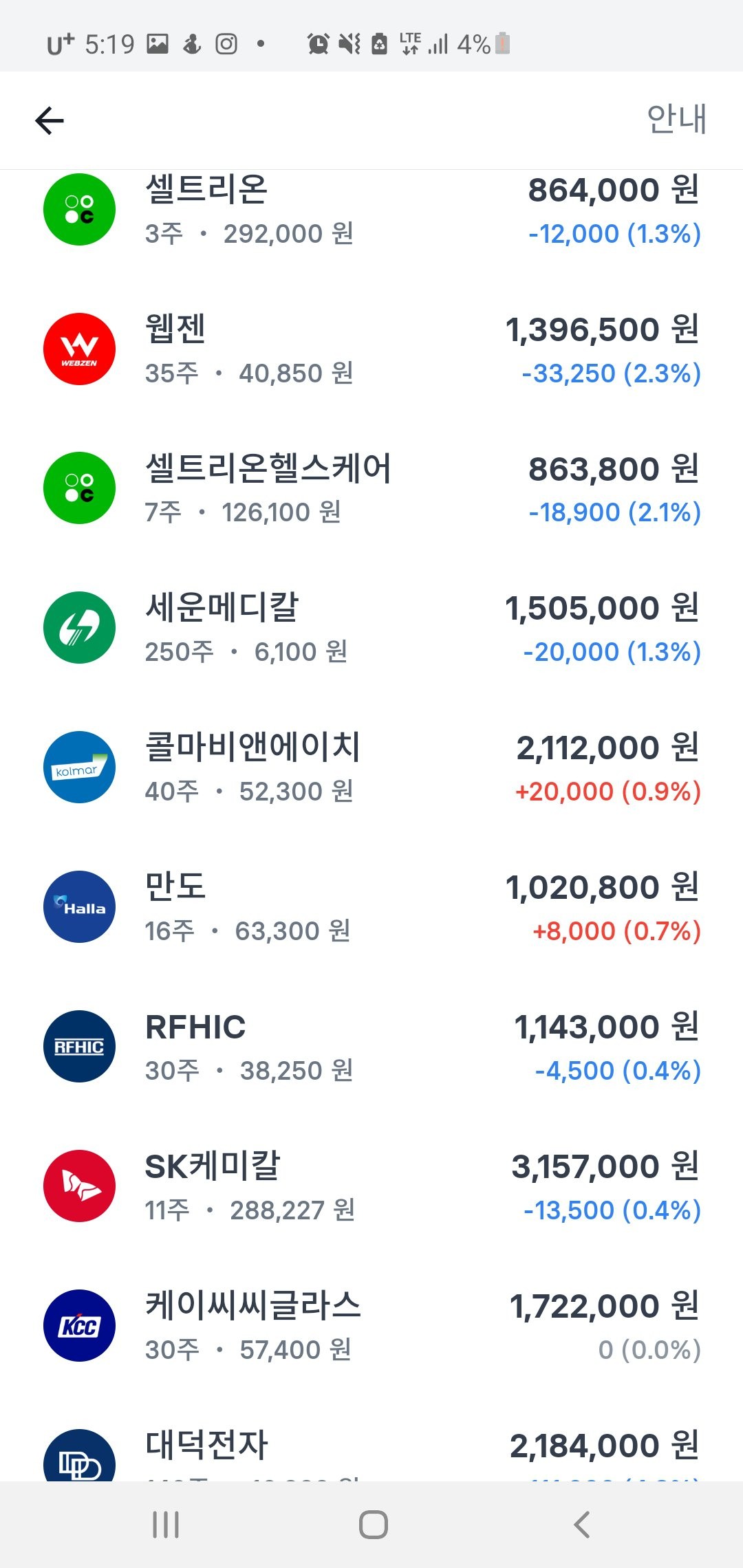Open the 웹젠 stock holding
This screenshot has height=1568, width=743.
[x=371, y=349]
